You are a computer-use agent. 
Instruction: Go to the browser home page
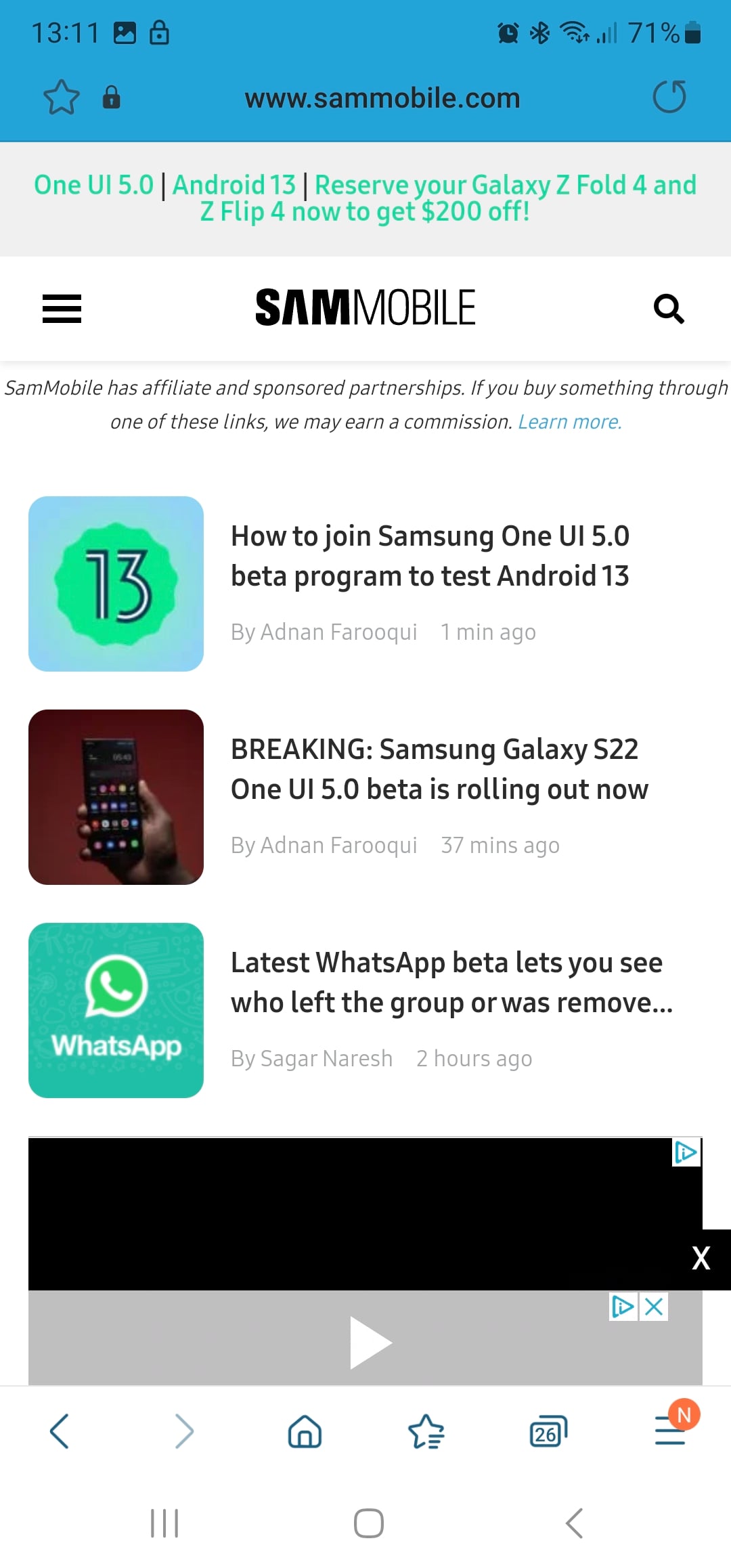click(305, 1432)
